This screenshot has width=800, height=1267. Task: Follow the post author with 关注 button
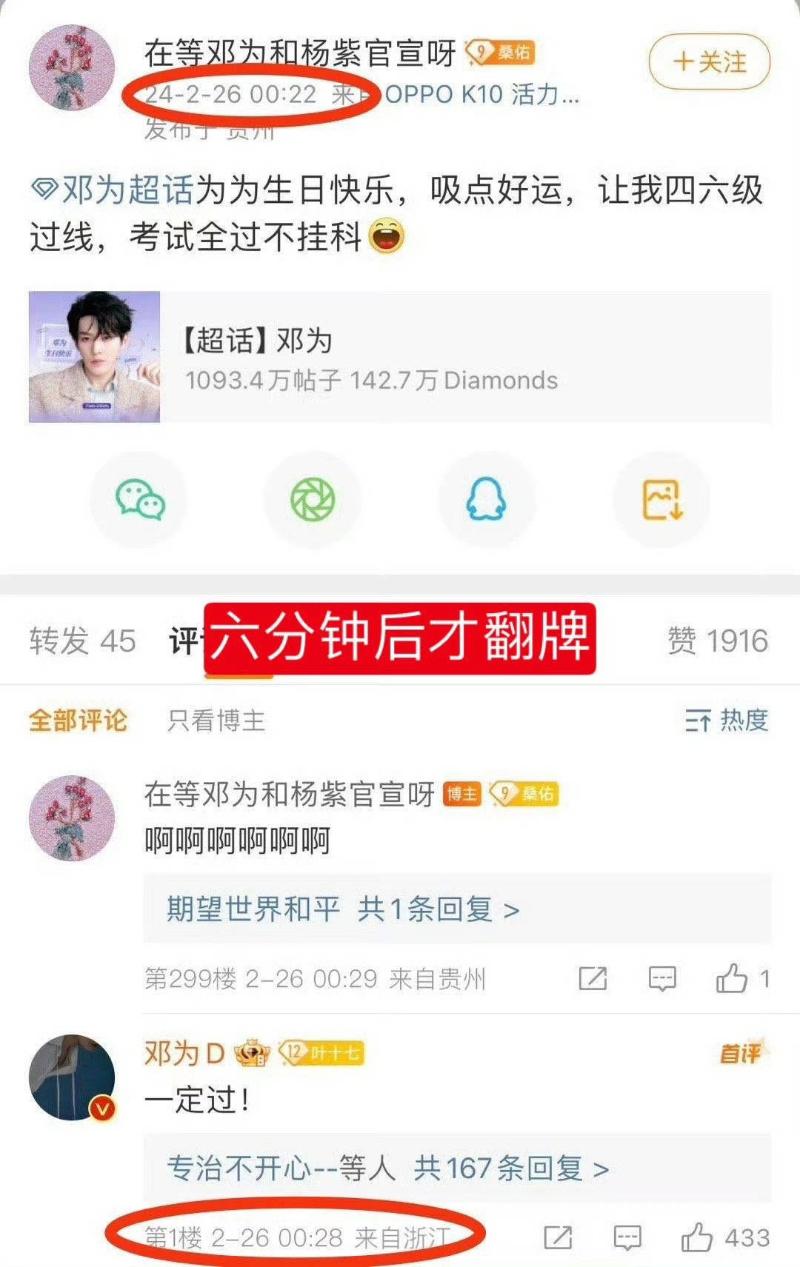click(709, 62)
